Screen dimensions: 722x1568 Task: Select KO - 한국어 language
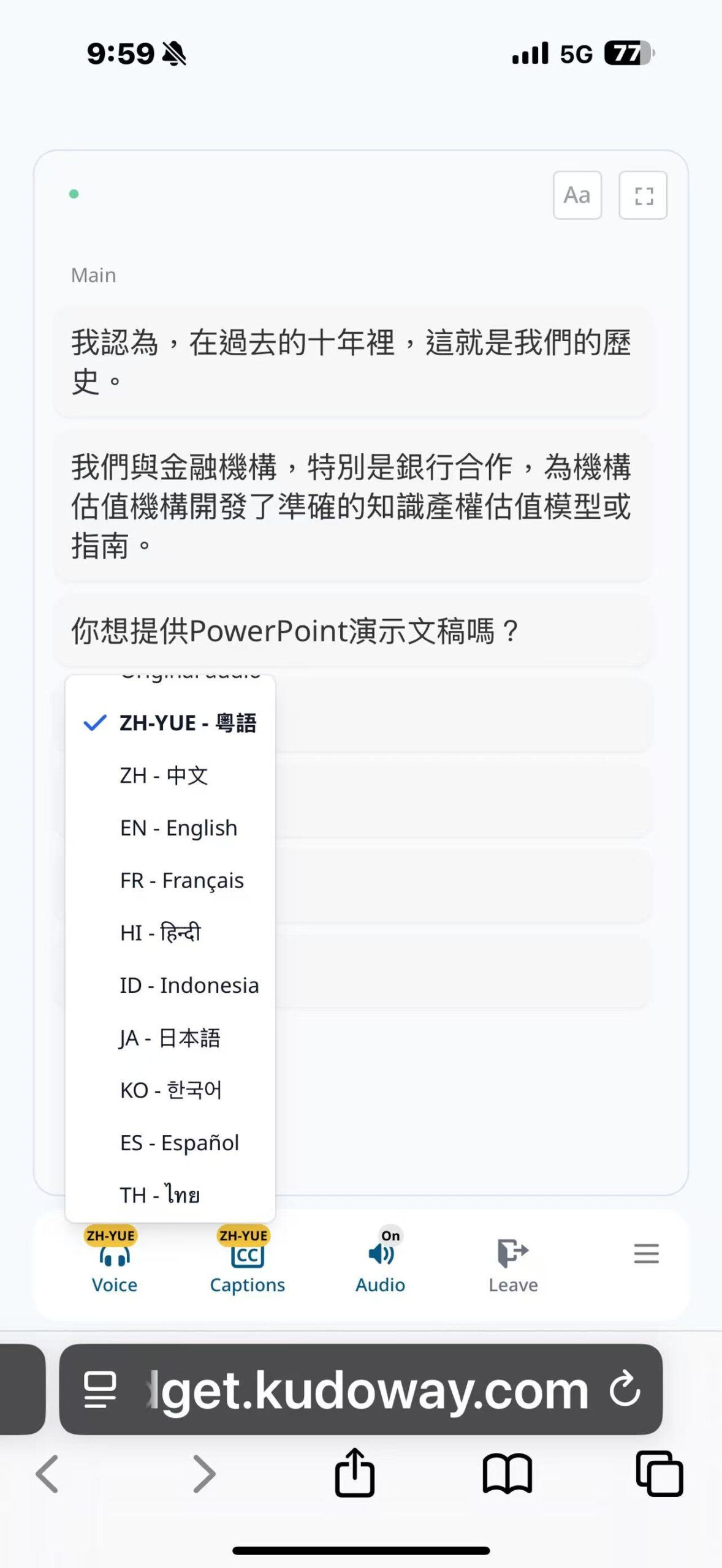(x=170, y=1090)
